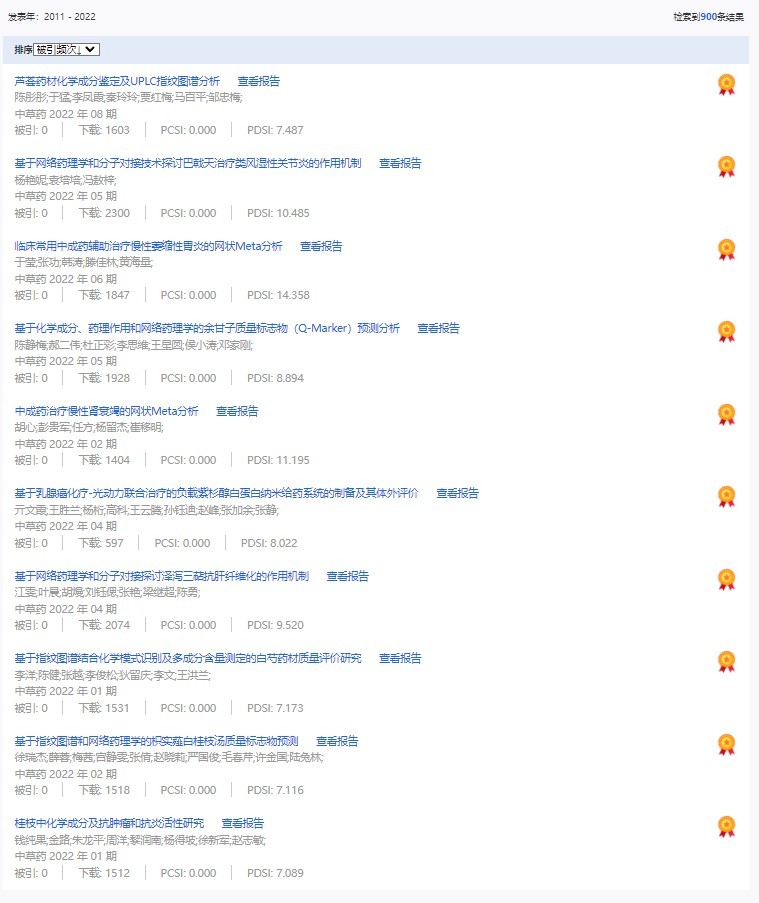View report for 乳腺癌化疗 article
759x903 pixels.
pyautogui.click(x=457, y=493)
